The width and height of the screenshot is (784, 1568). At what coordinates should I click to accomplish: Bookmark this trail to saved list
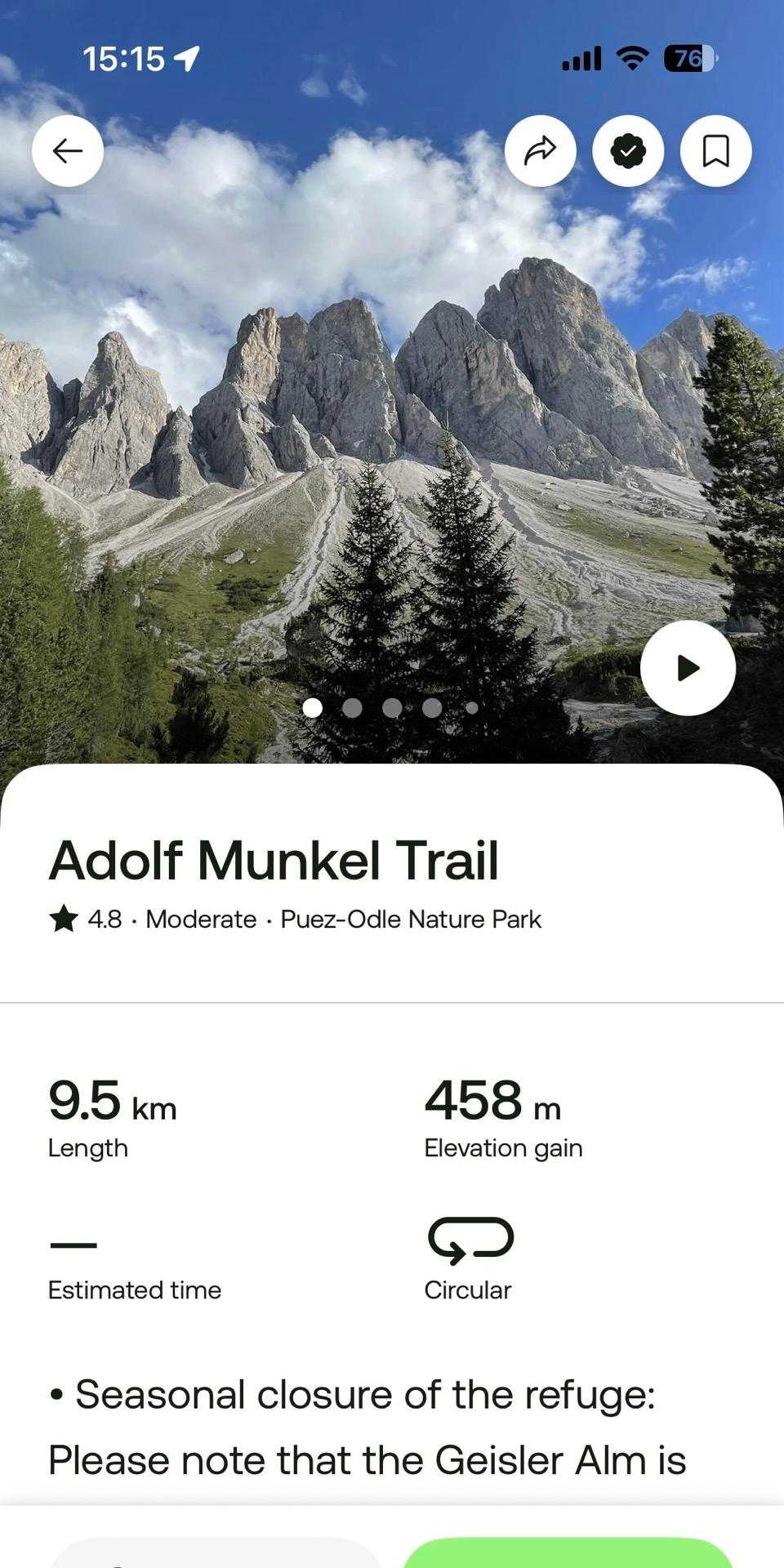[x=716, y=151]
